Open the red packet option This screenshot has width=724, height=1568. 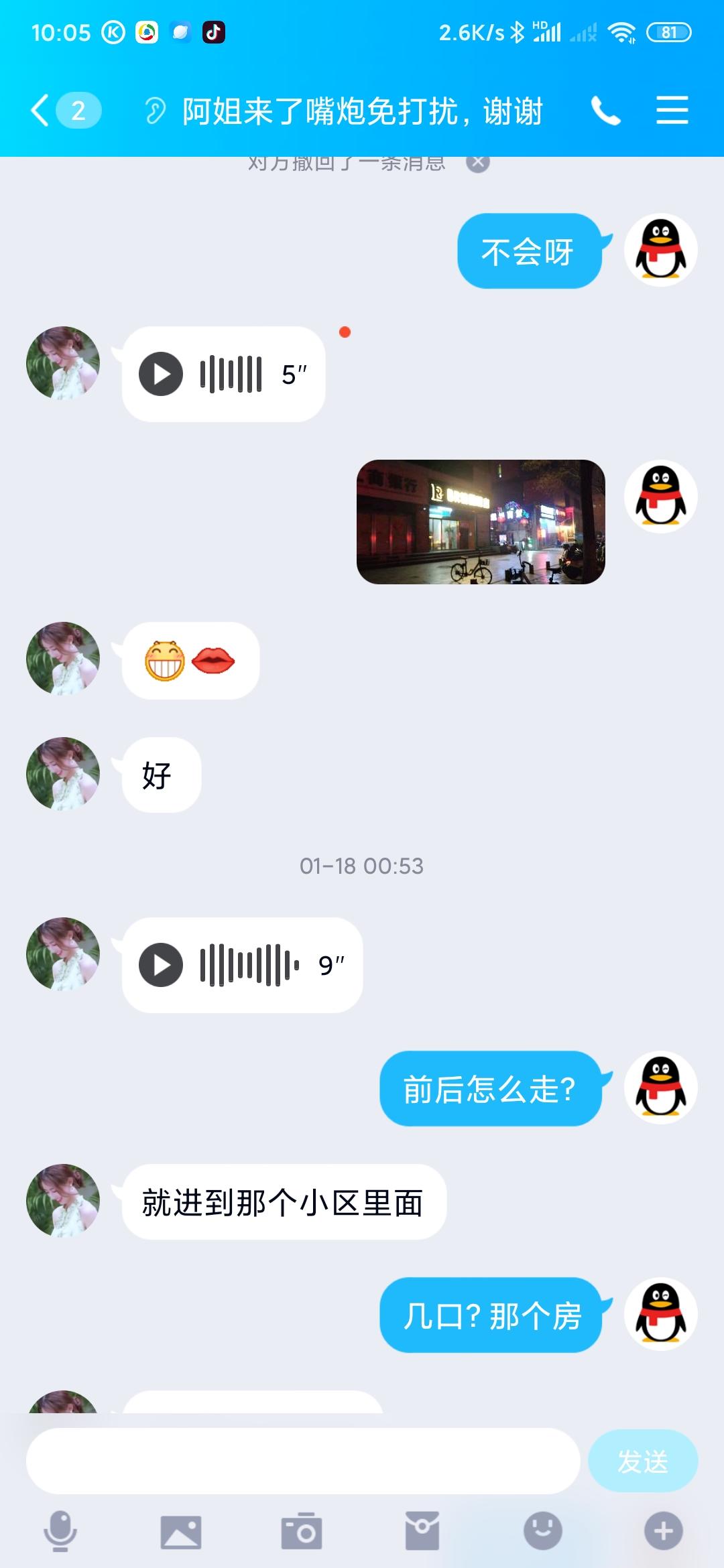(x=422, y=1531)
